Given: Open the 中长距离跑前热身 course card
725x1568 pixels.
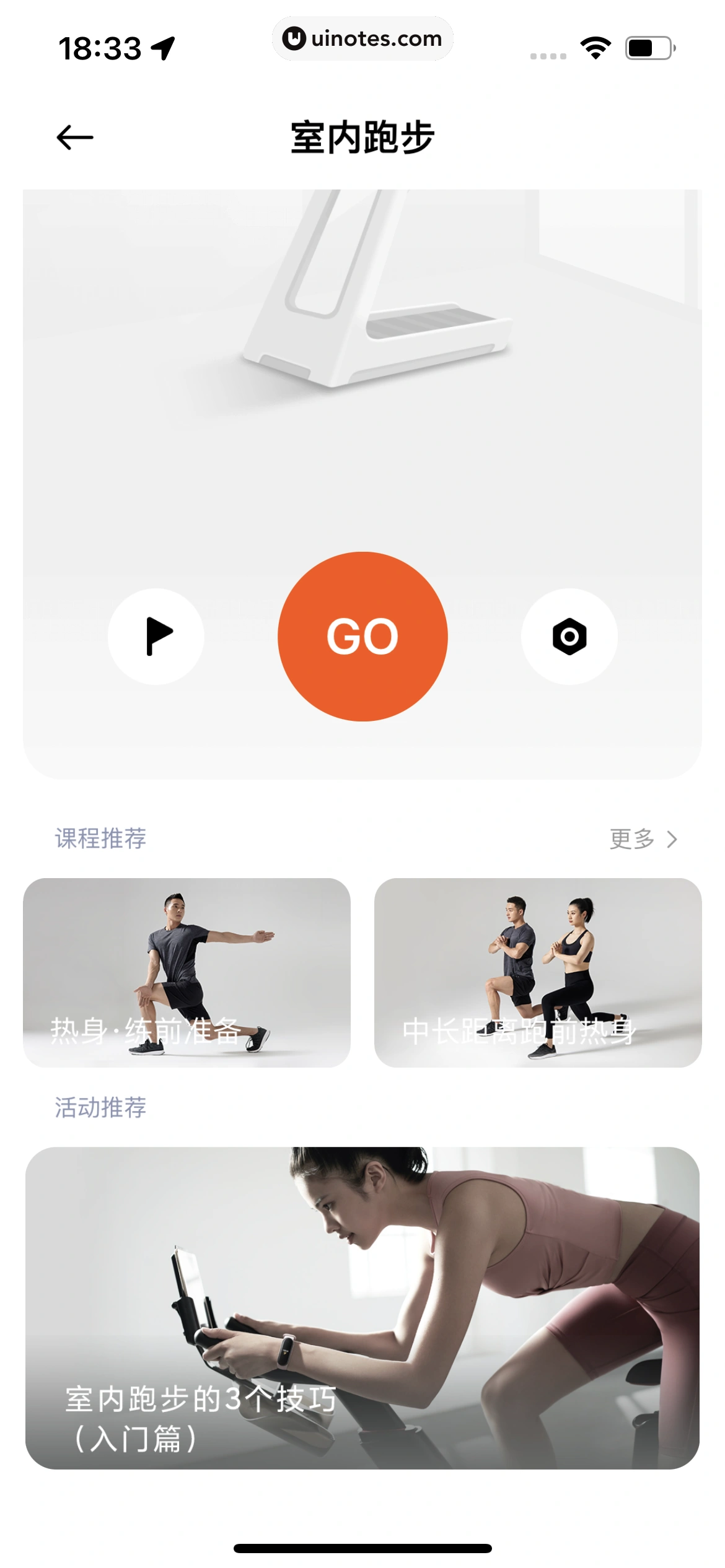Looking at the screenshot, I should [538, 972].
